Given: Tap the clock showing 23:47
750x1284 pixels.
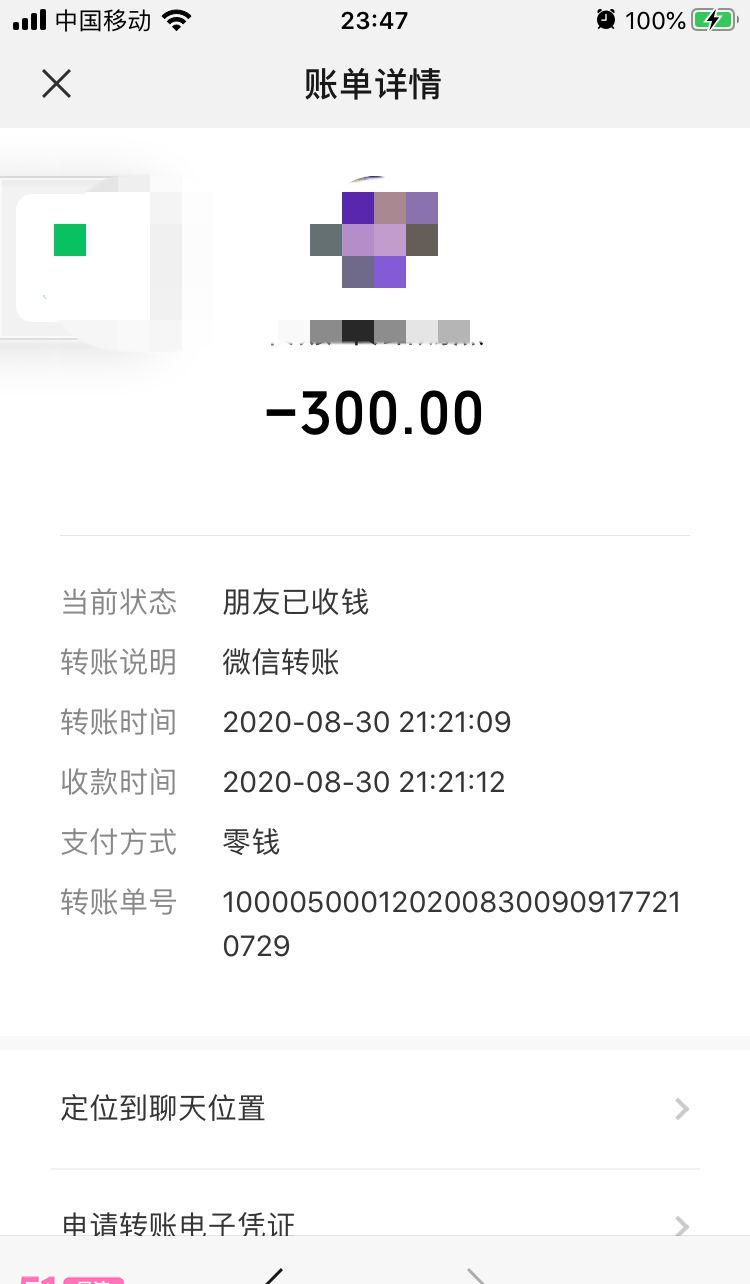Looking at the screenshot, I should (x=374, y=18).
